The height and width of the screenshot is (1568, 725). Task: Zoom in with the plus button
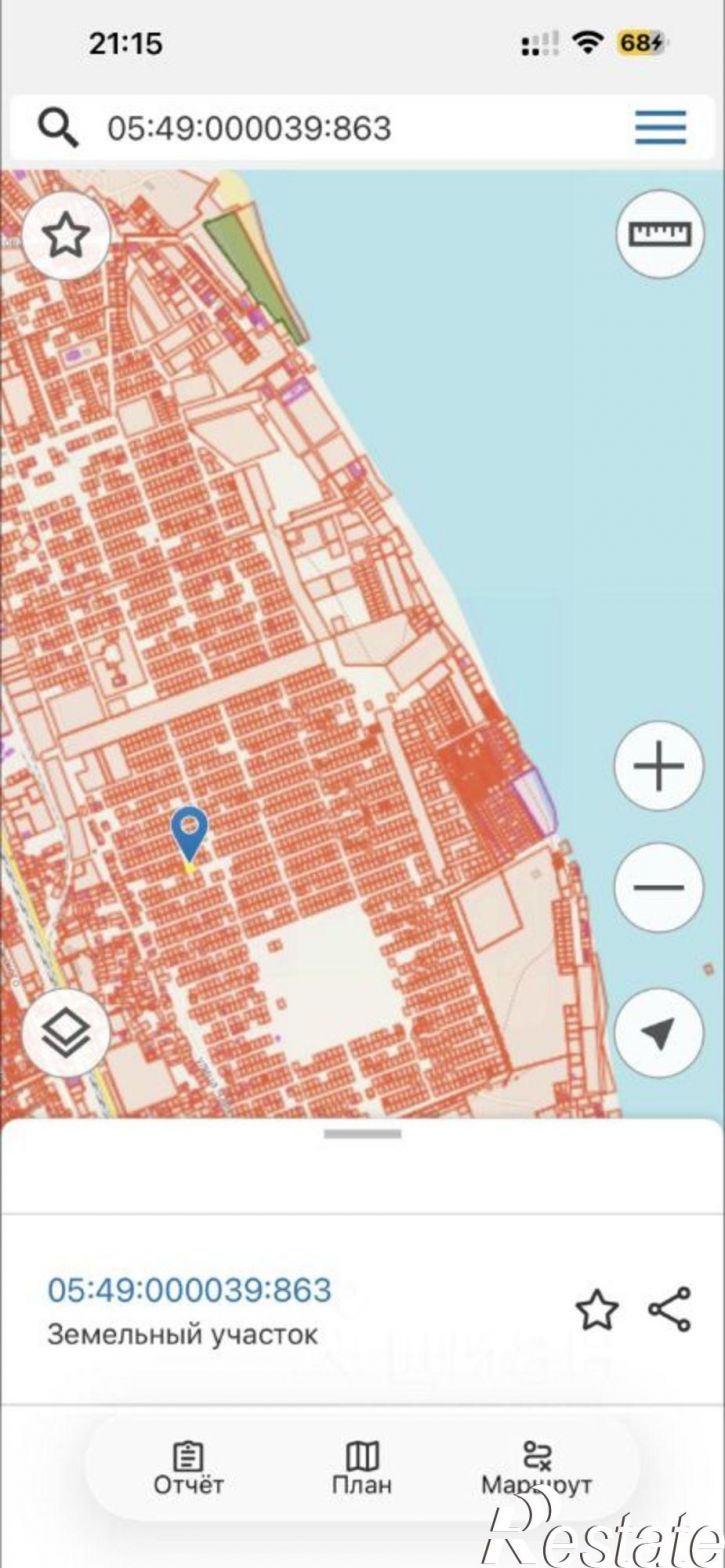pos(659,768)
